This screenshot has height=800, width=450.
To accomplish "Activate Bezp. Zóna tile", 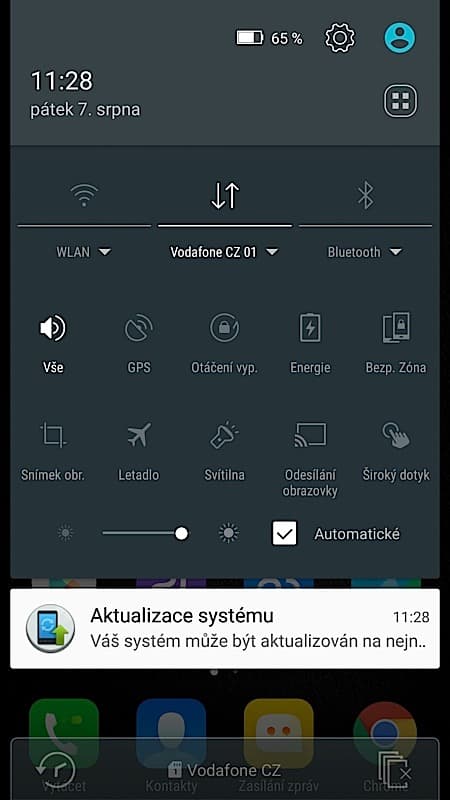I will (396, 343).
